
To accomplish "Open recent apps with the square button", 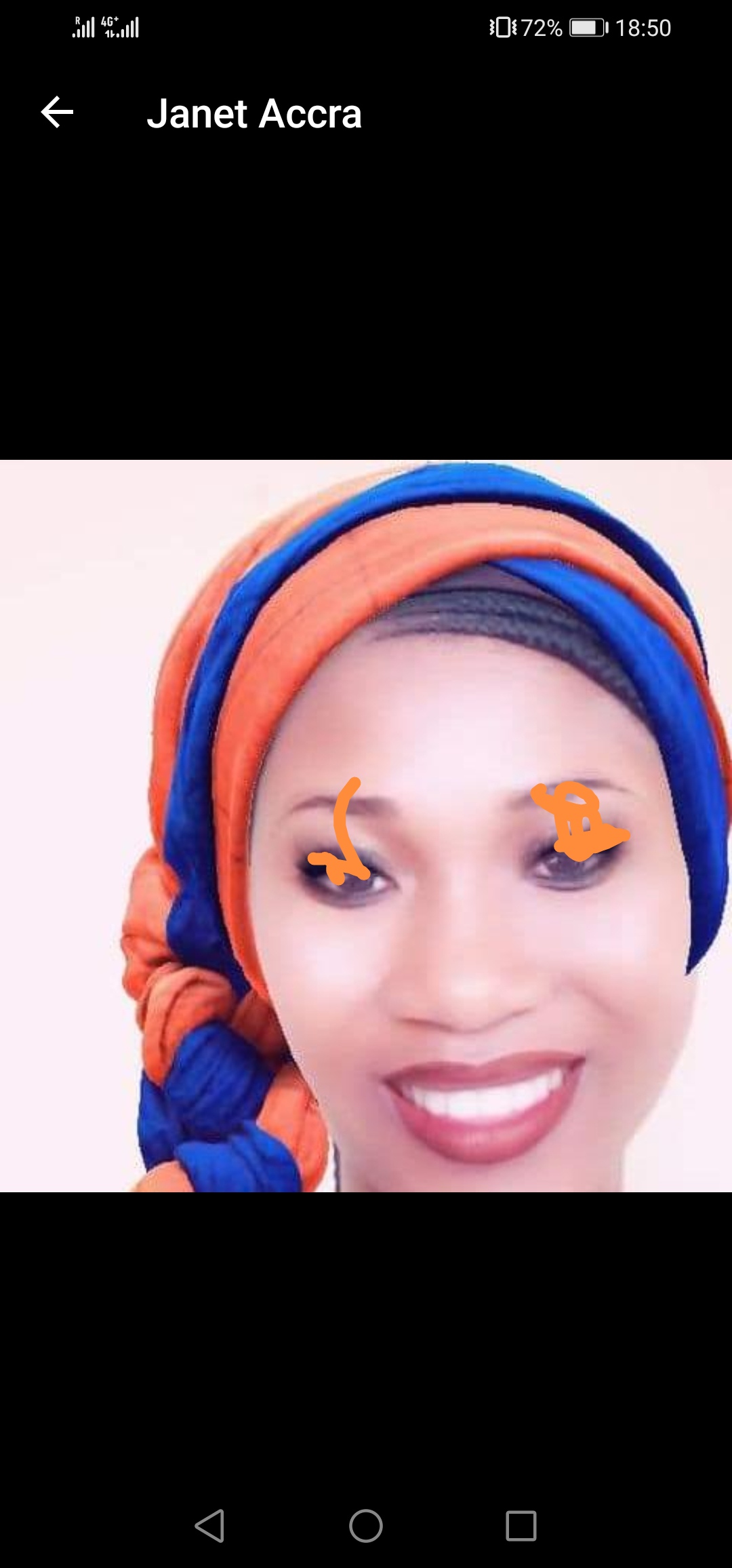I will pos(521,1526).
